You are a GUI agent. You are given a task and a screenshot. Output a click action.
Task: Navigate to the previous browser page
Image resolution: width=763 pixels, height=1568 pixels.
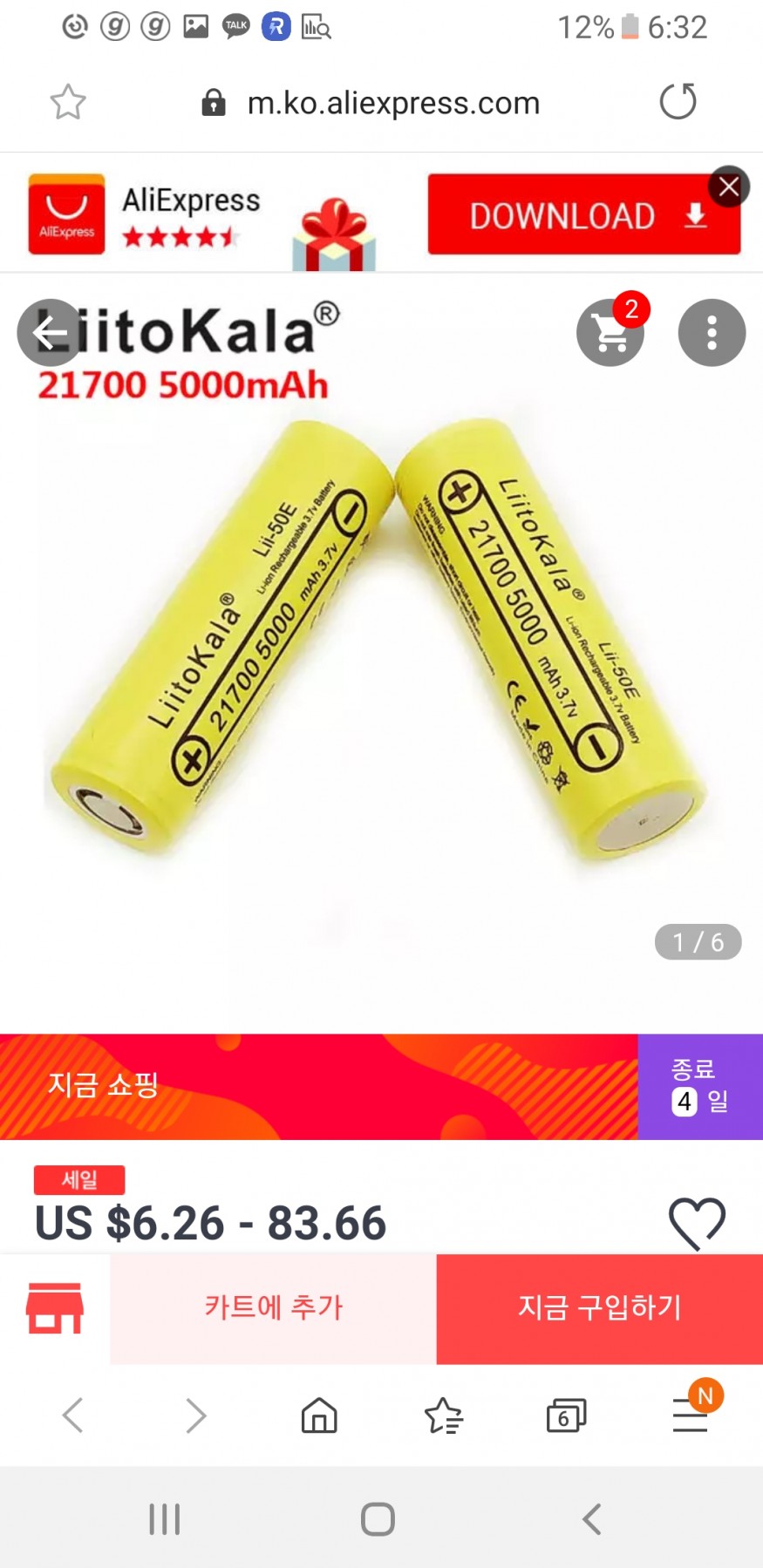(73, 1415)
